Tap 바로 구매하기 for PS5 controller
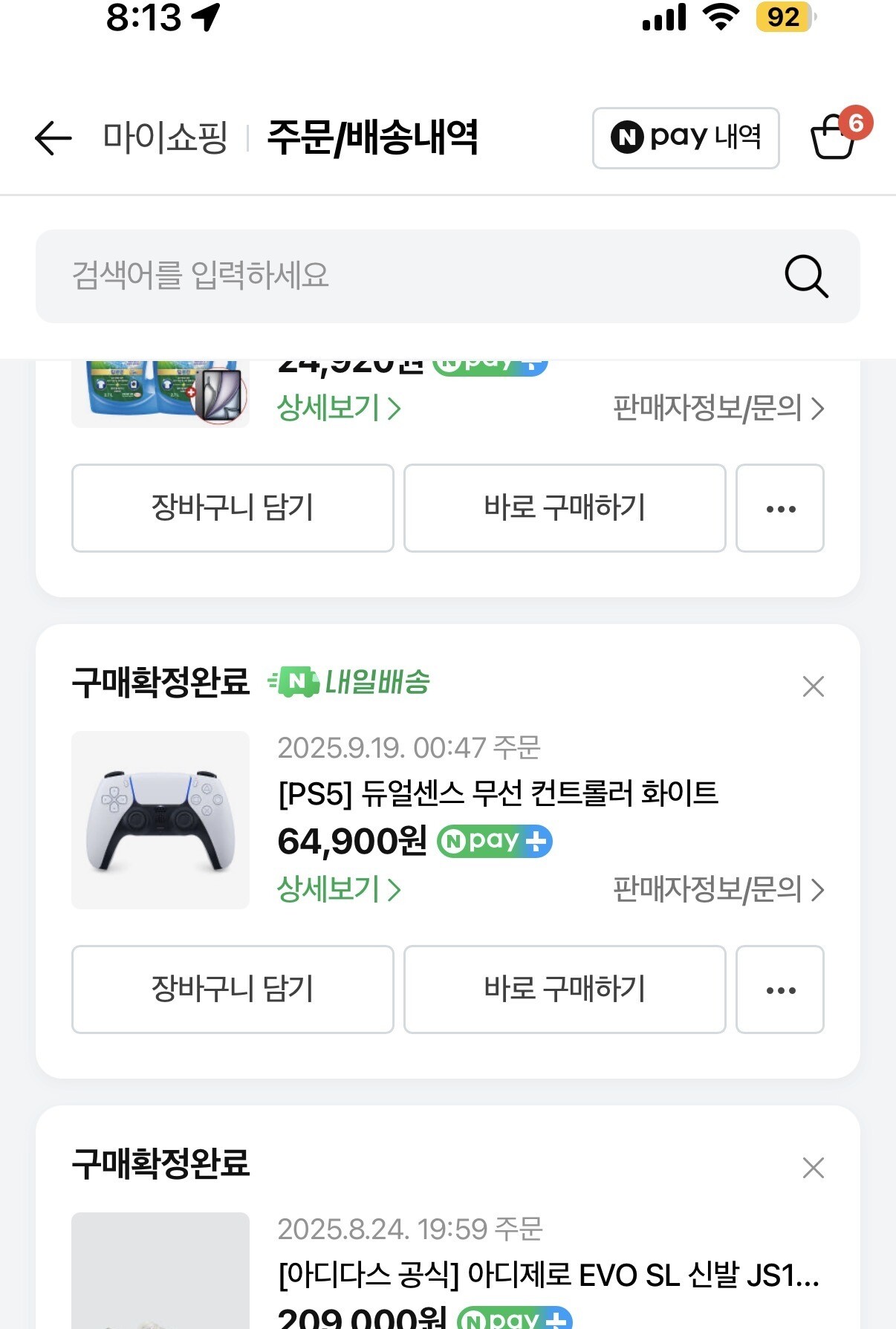This screenshot has width=896, height=1329. coord(565,990)
